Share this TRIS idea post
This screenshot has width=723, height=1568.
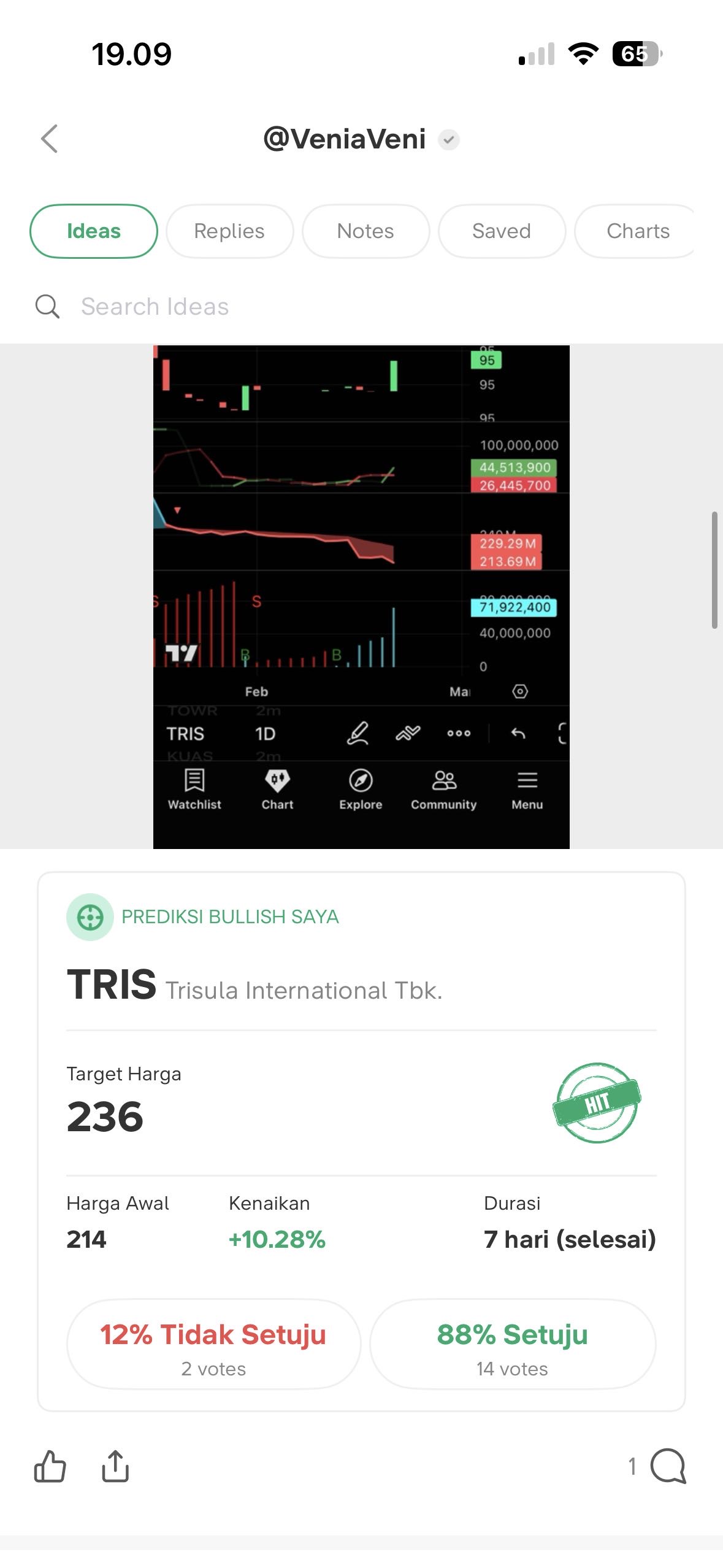tap(115, 1466)
